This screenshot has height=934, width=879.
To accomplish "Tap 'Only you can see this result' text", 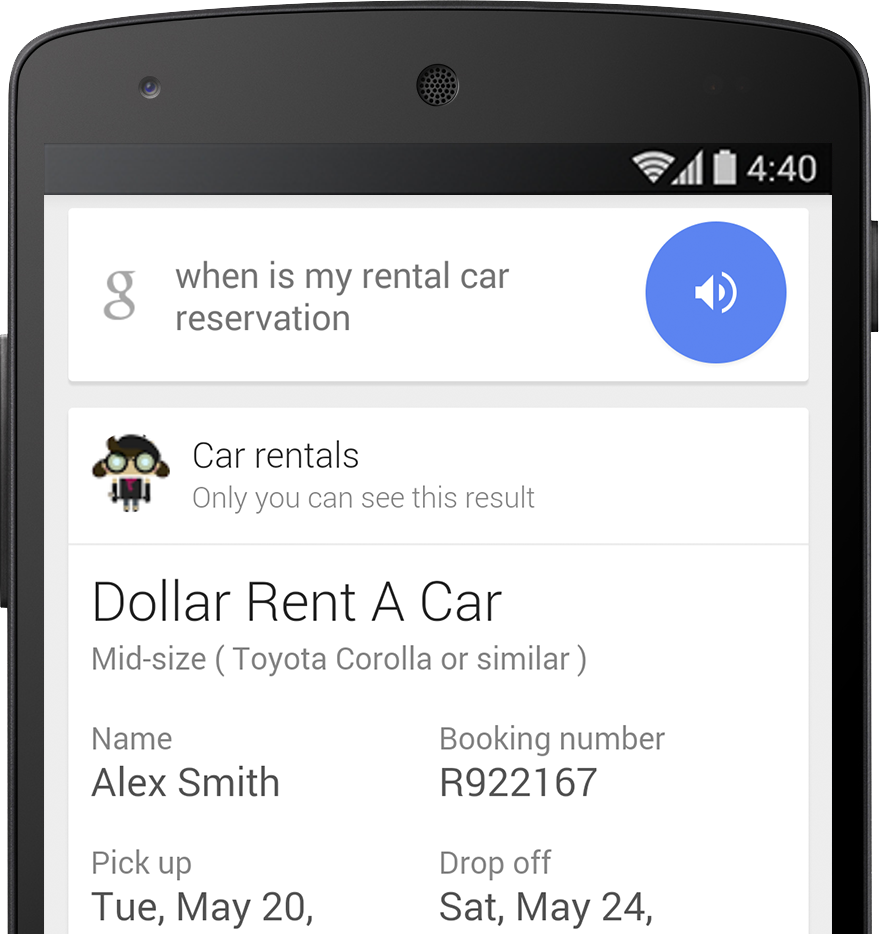I will 363,498.
